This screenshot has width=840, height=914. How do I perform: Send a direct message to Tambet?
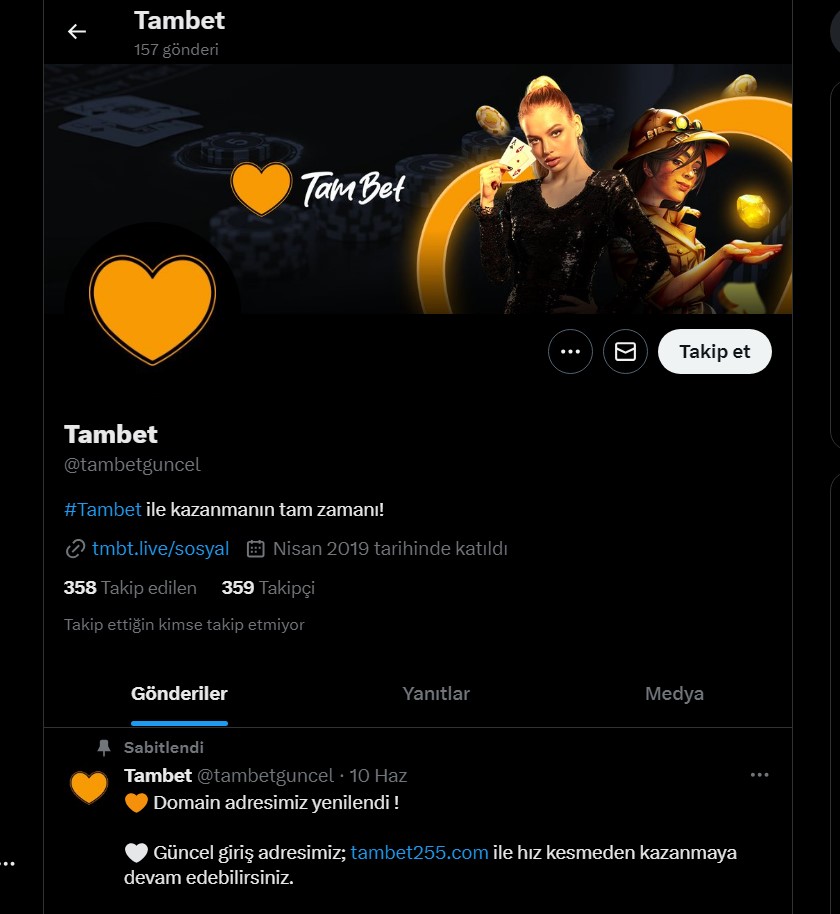625,352
